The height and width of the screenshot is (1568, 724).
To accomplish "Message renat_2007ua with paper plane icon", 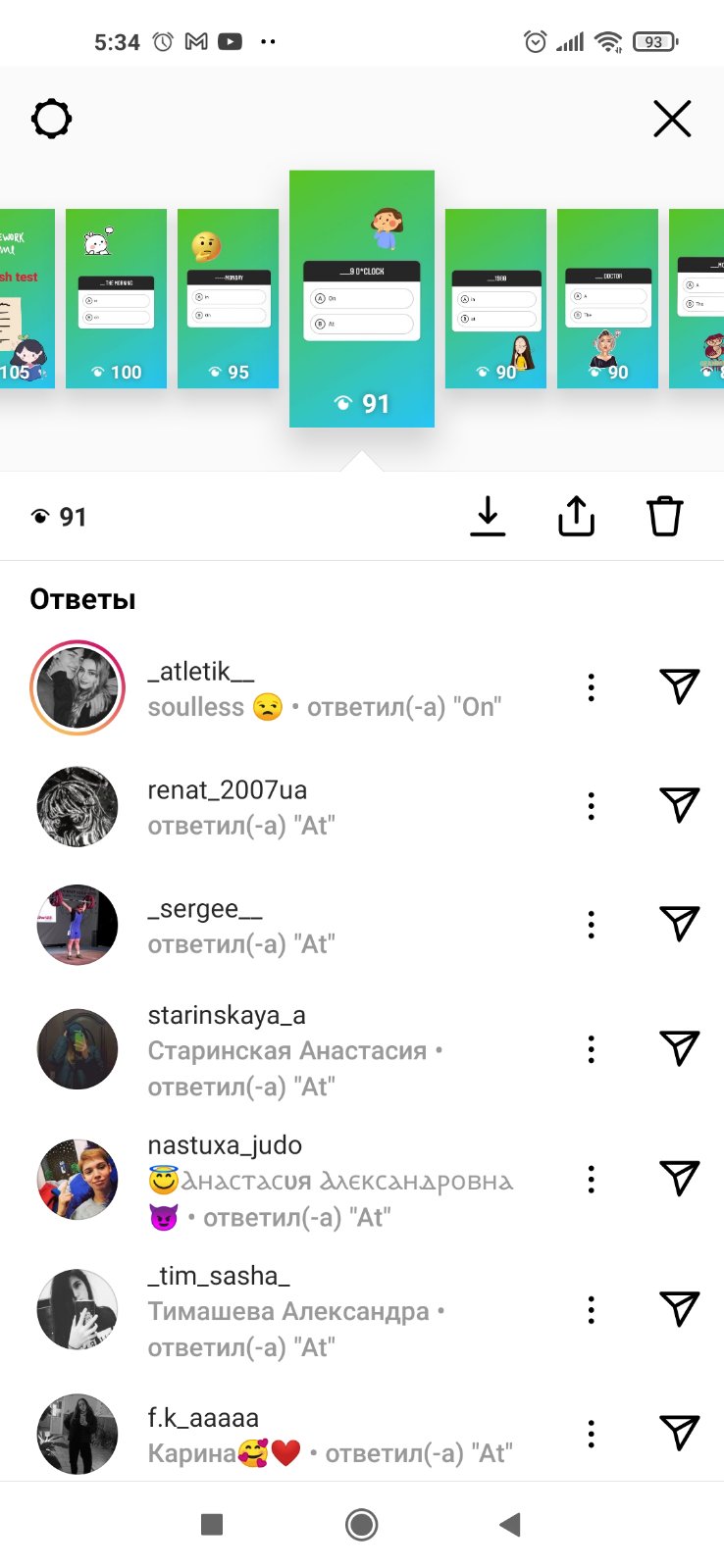I will coord(679,805).
